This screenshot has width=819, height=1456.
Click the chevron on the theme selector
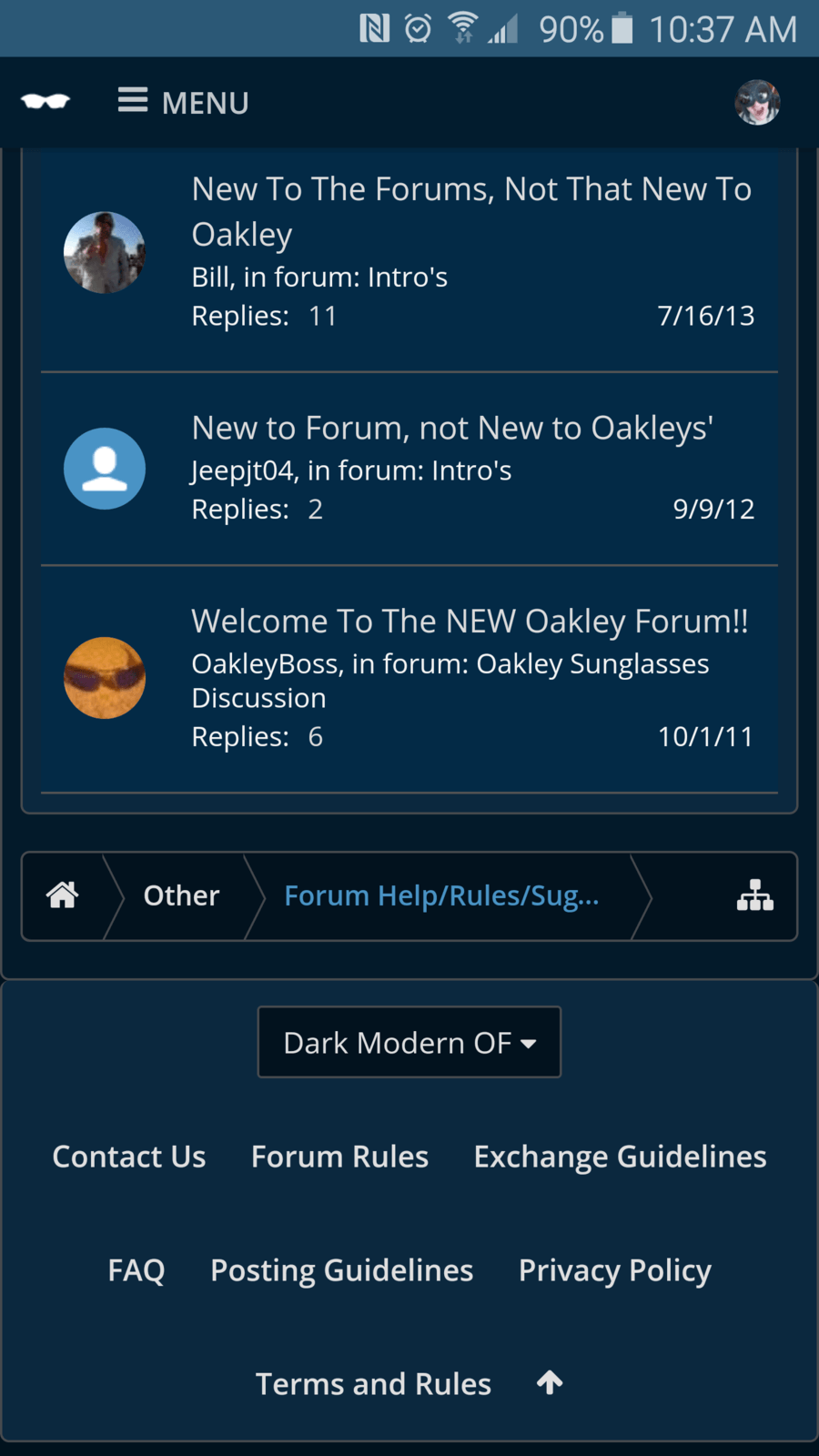click(x=530, y=1045)
